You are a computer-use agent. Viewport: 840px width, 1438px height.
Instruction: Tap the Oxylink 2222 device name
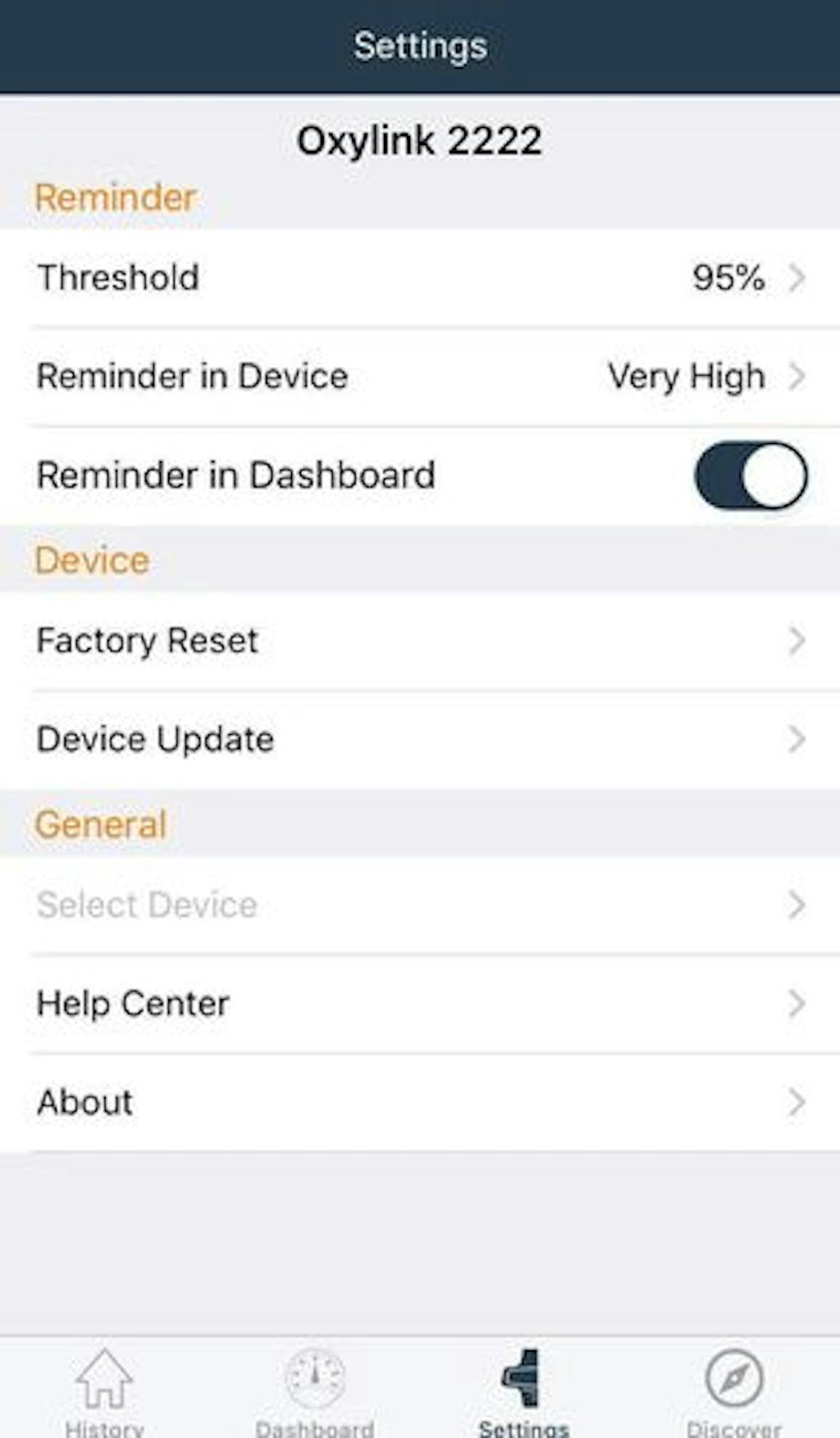(420, 139)
